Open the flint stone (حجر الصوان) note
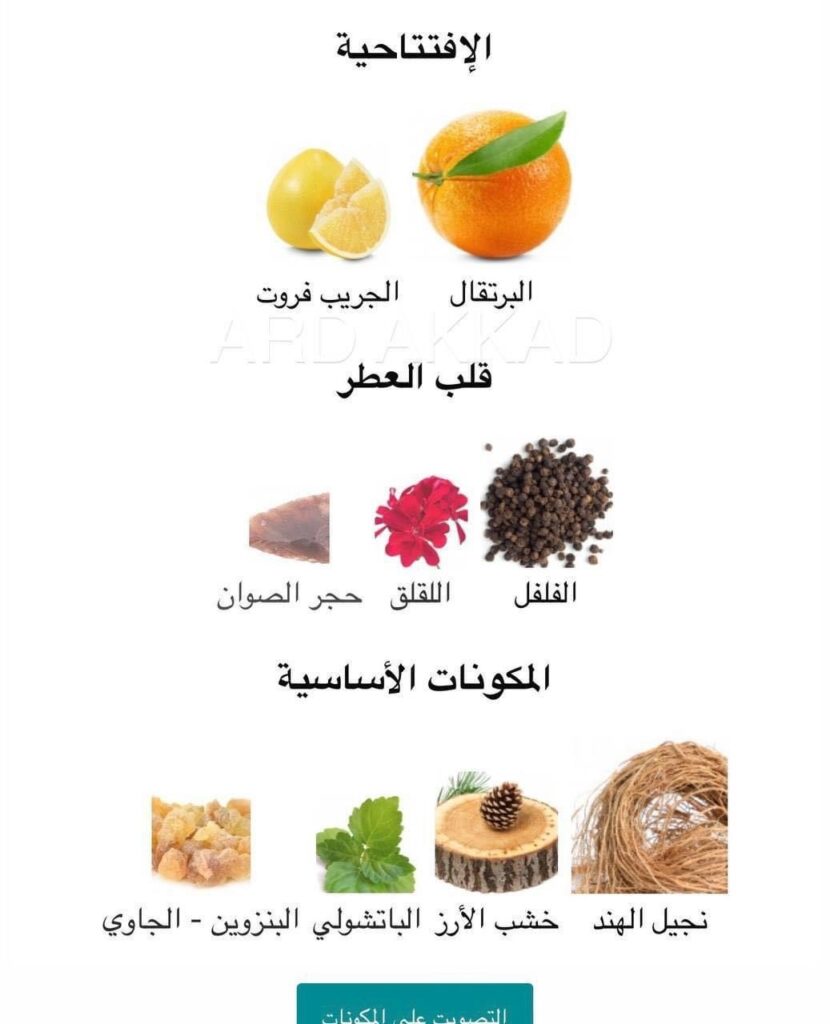 point(290,528)
